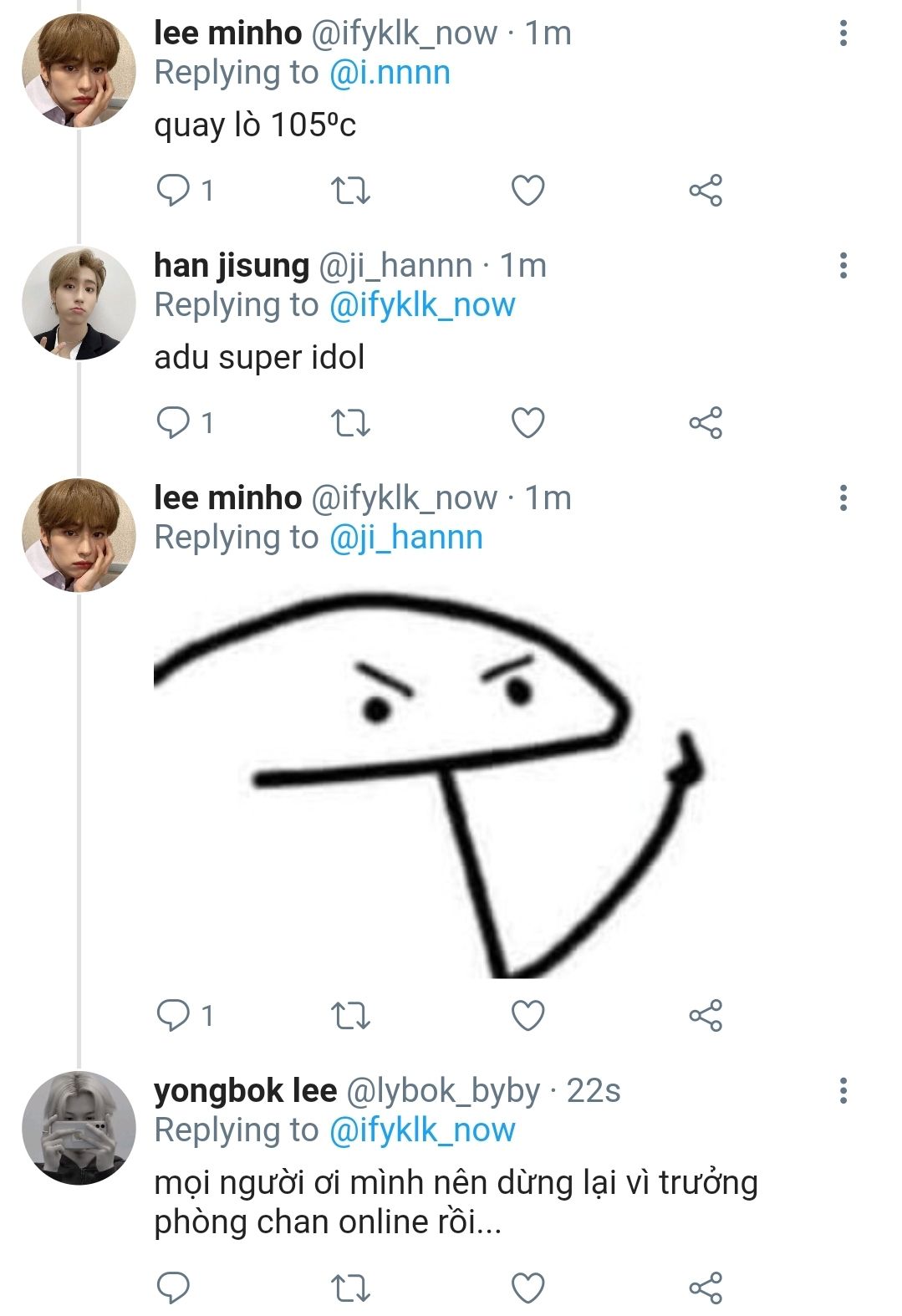Viewport: 902px width, 1316px height.
Task: Retweet yongbok lee's reply
Action: pos(351,1288)
